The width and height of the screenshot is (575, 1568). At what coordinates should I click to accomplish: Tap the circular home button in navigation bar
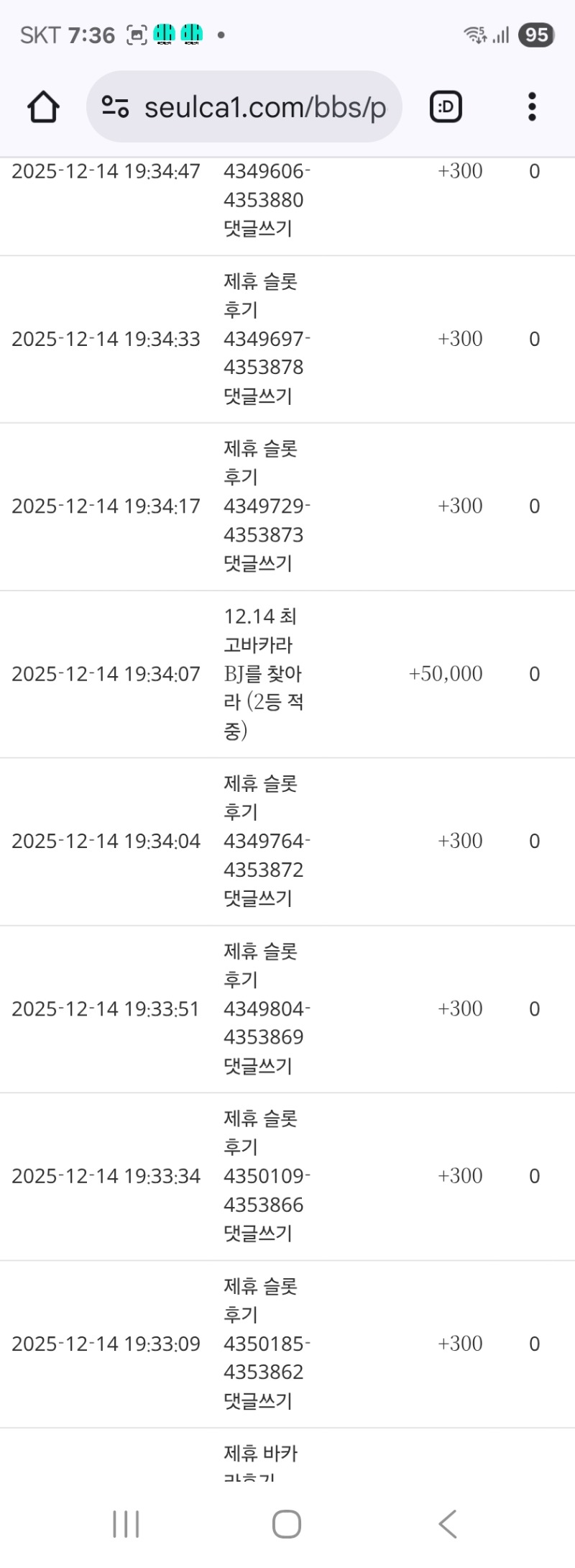(286, 1523)
